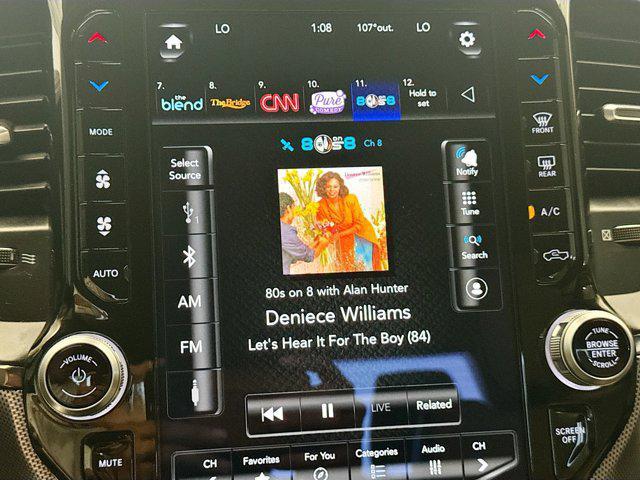Tap the left arrow beside the presets

(x=466, y=96)
